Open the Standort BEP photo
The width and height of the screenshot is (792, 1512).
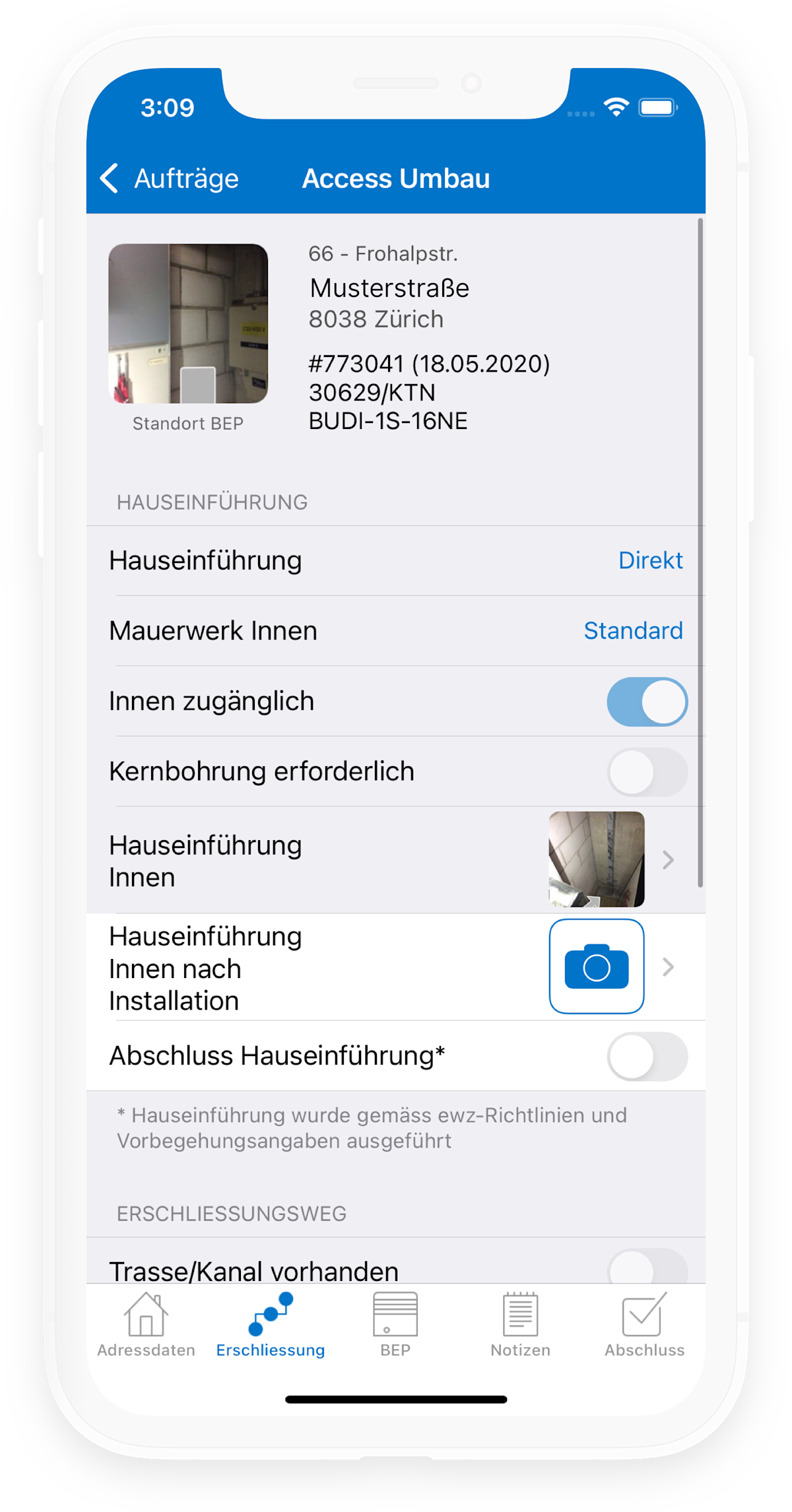point(188,323)
